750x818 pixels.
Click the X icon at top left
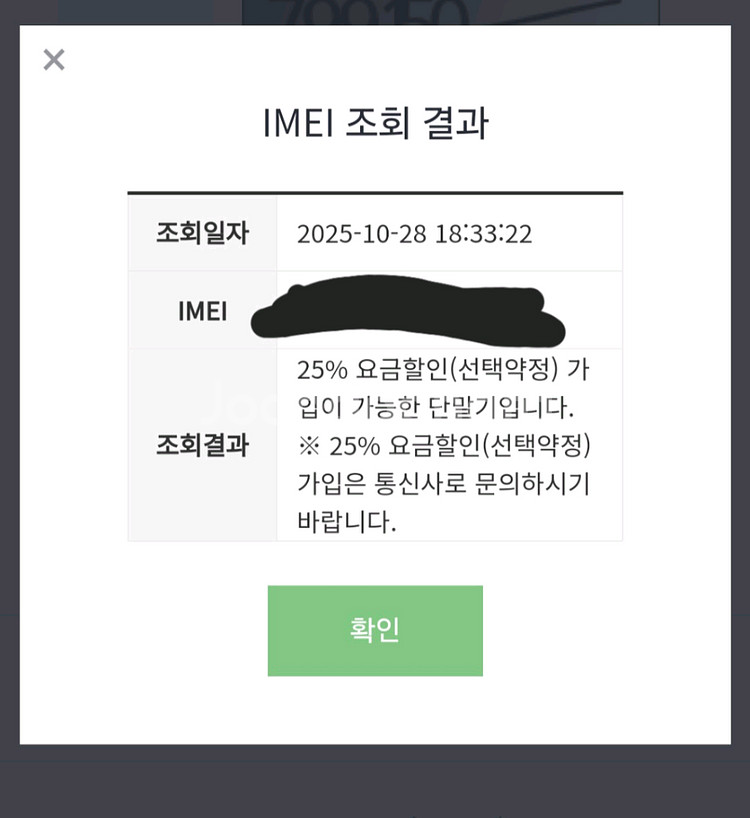(52, 60)
